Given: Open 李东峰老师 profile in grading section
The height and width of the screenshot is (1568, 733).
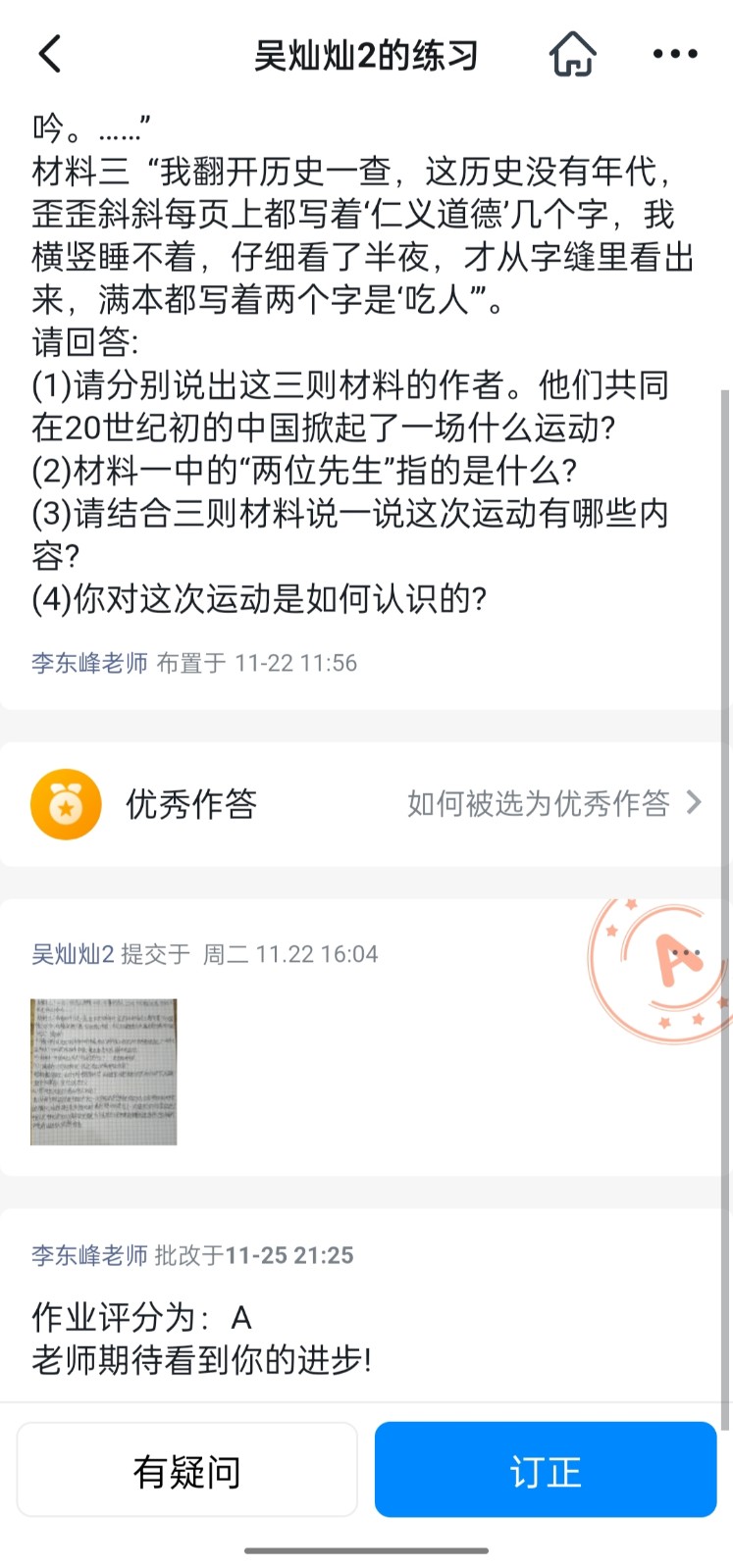Looking at the screenshot, I should [x=89, y=1255].
